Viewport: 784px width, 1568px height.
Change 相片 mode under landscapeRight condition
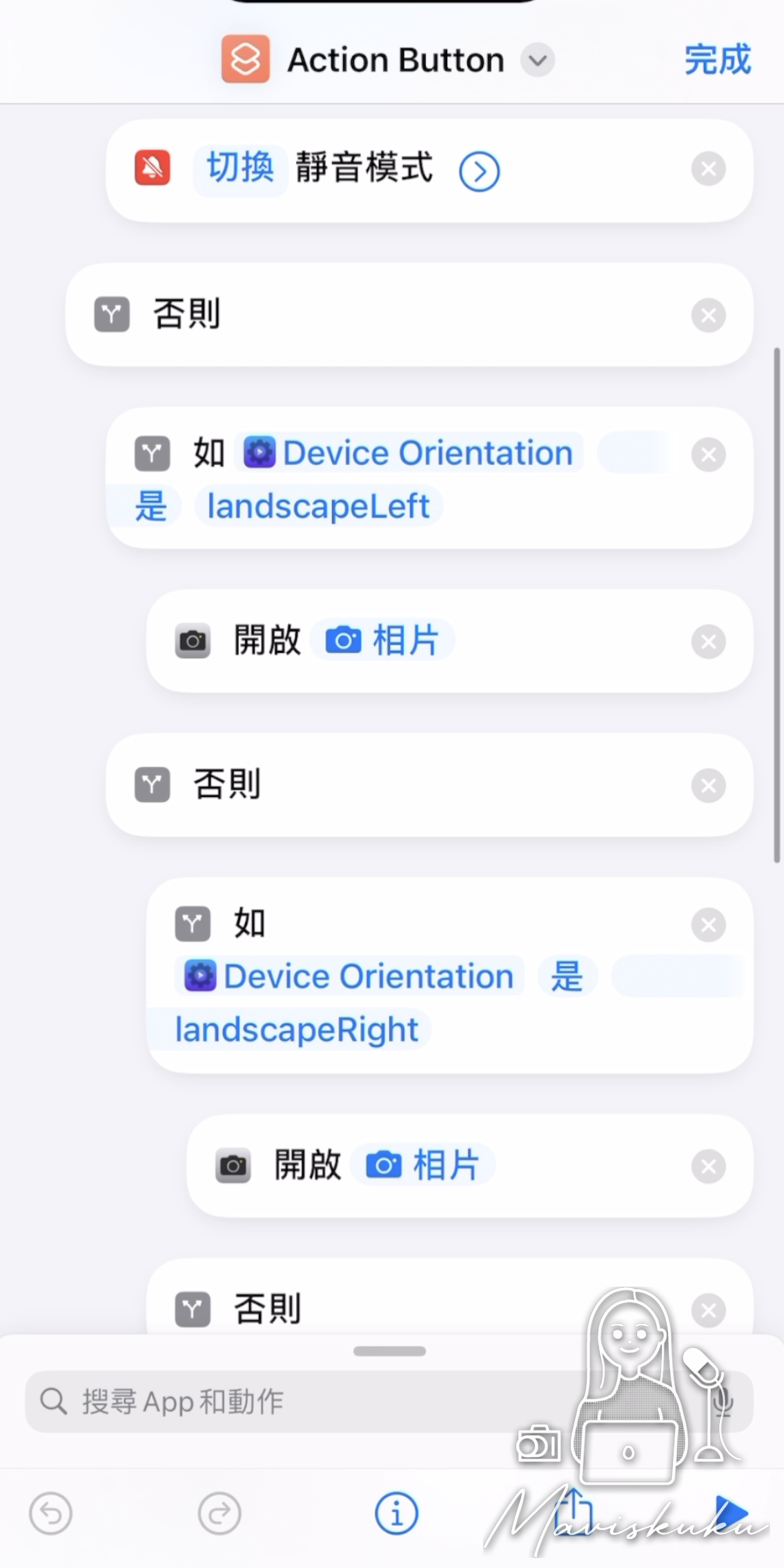click(422, 1165)
